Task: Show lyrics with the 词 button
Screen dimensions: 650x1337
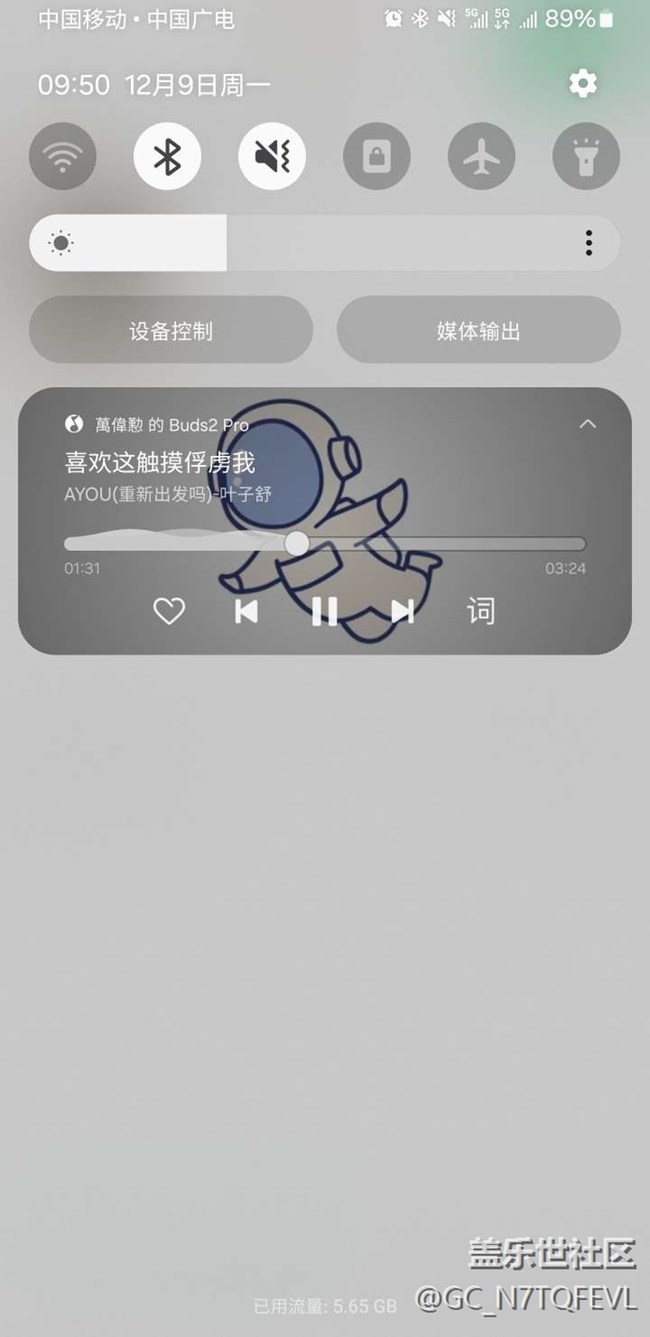Action: [x=481, y=611]
